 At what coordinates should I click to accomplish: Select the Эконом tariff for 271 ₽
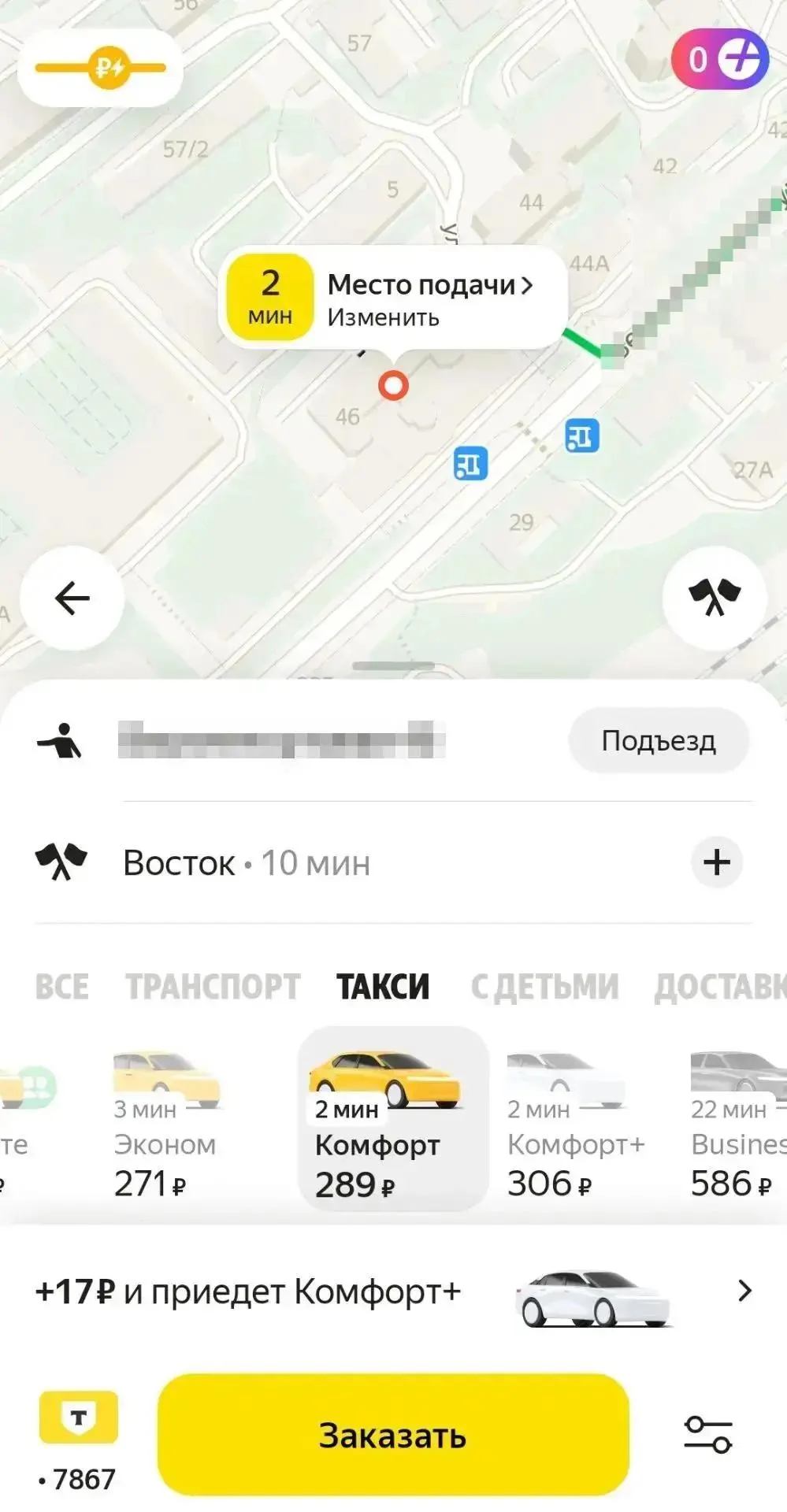pos(166,1125)
